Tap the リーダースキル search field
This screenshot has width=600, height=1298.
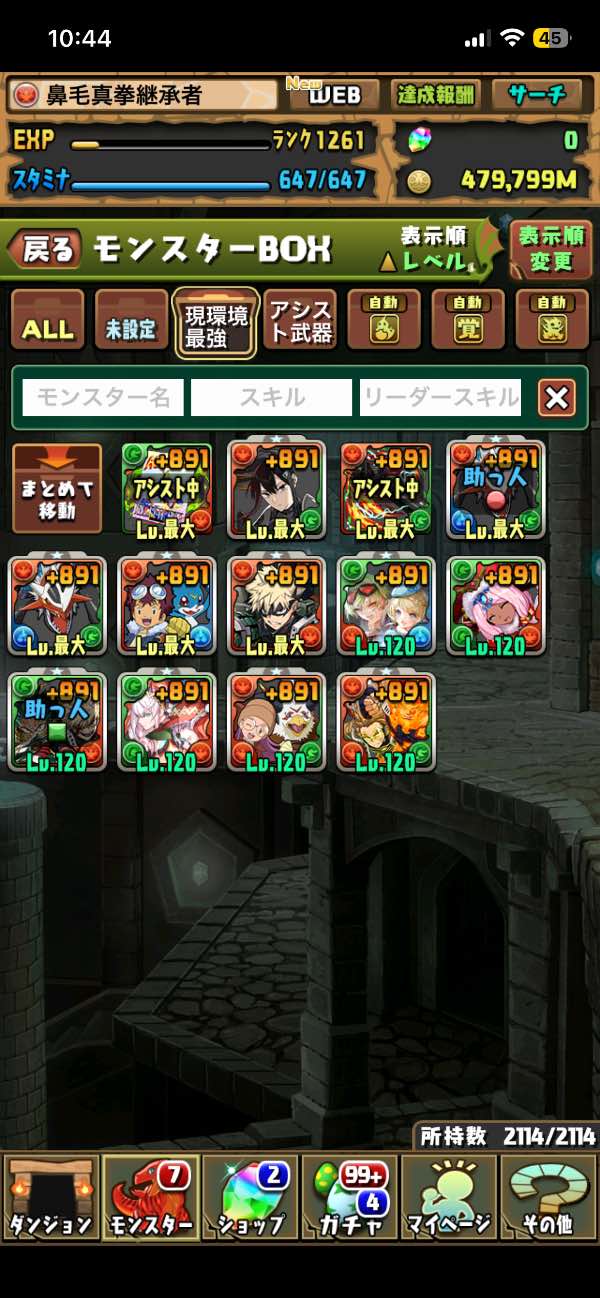click(x=440, y=398)
